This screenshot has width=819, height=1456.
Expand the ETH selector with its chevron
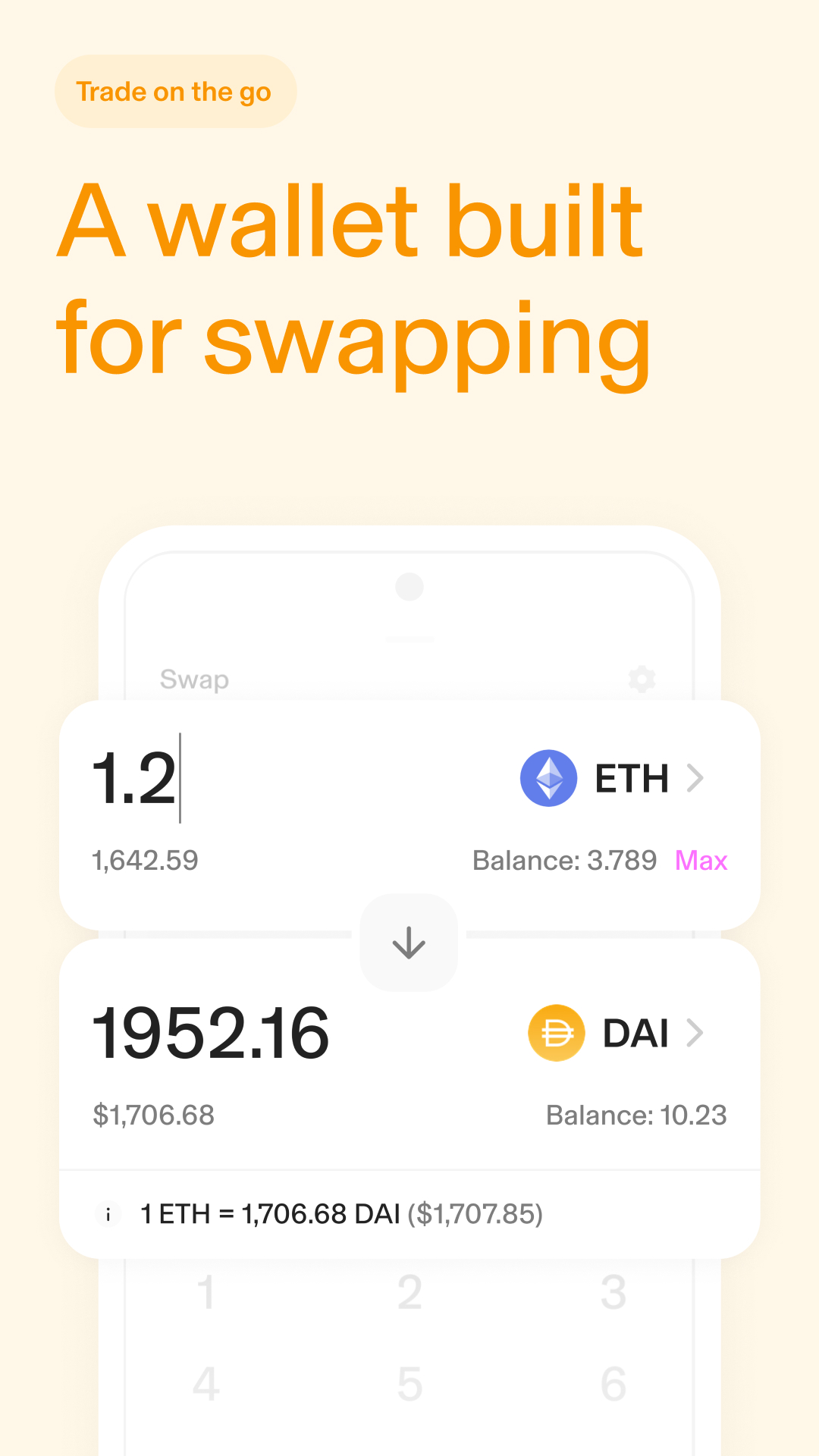point(695,777)
